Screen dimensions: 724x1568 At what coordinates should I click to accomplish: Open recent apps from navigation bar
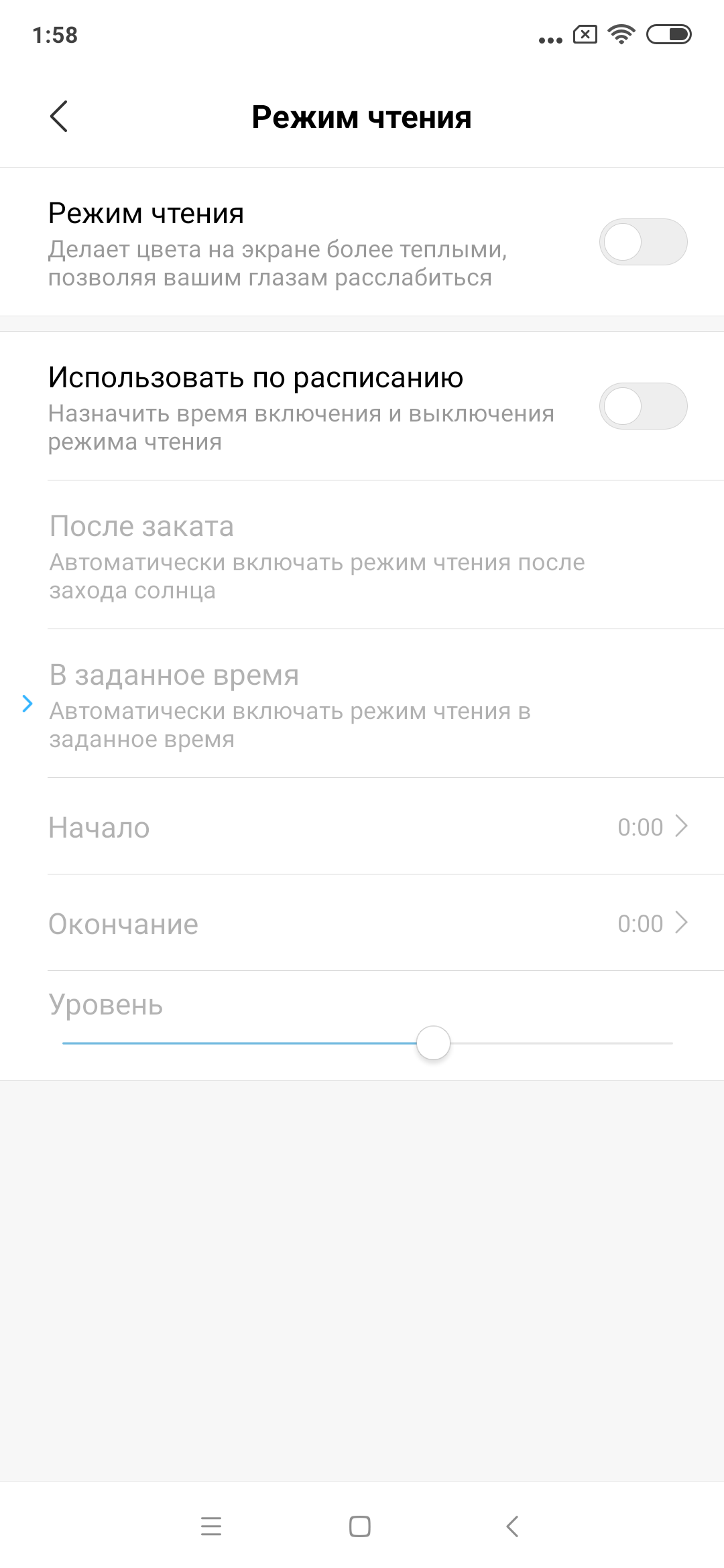pyautogui.click(x=211, y=1526)
